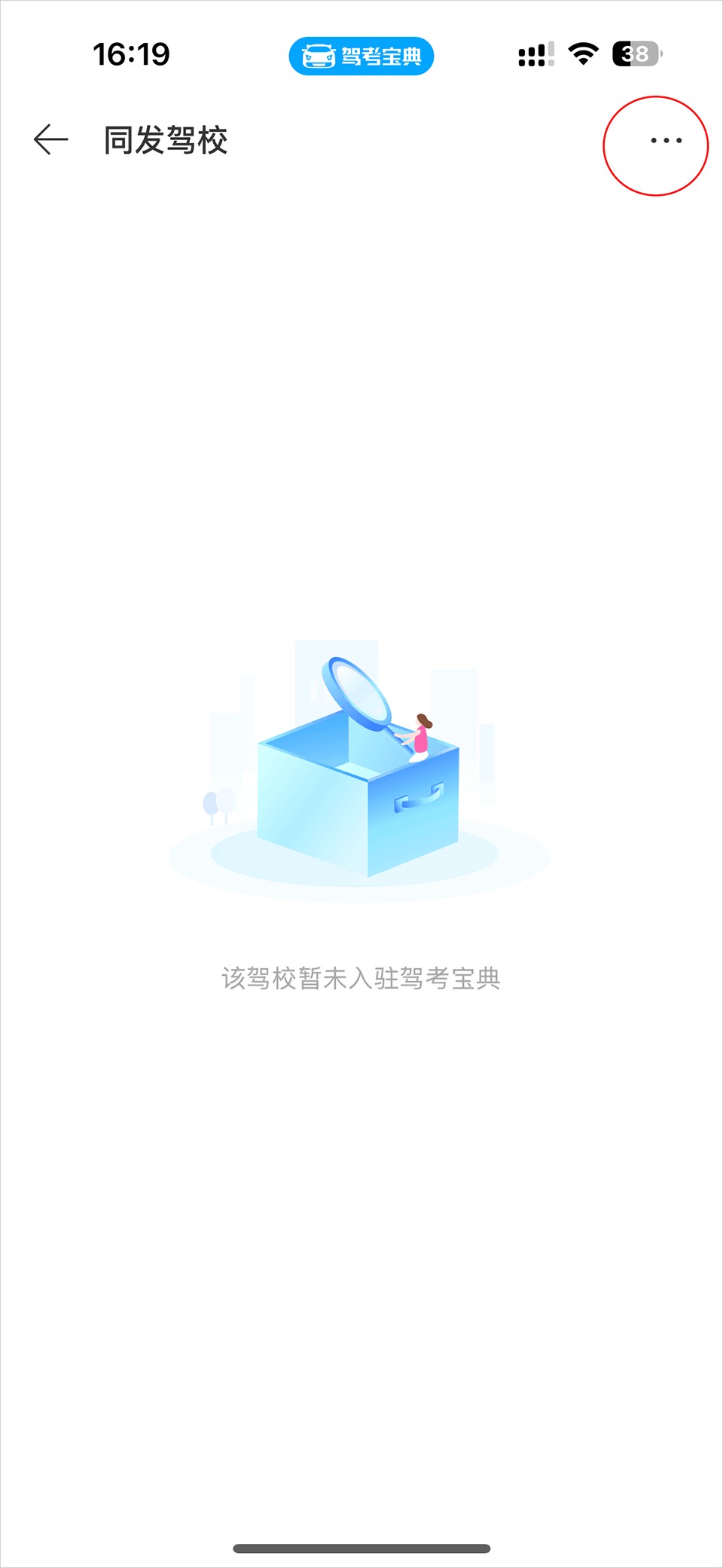Tap the back arrow to return

coord(47,140)
